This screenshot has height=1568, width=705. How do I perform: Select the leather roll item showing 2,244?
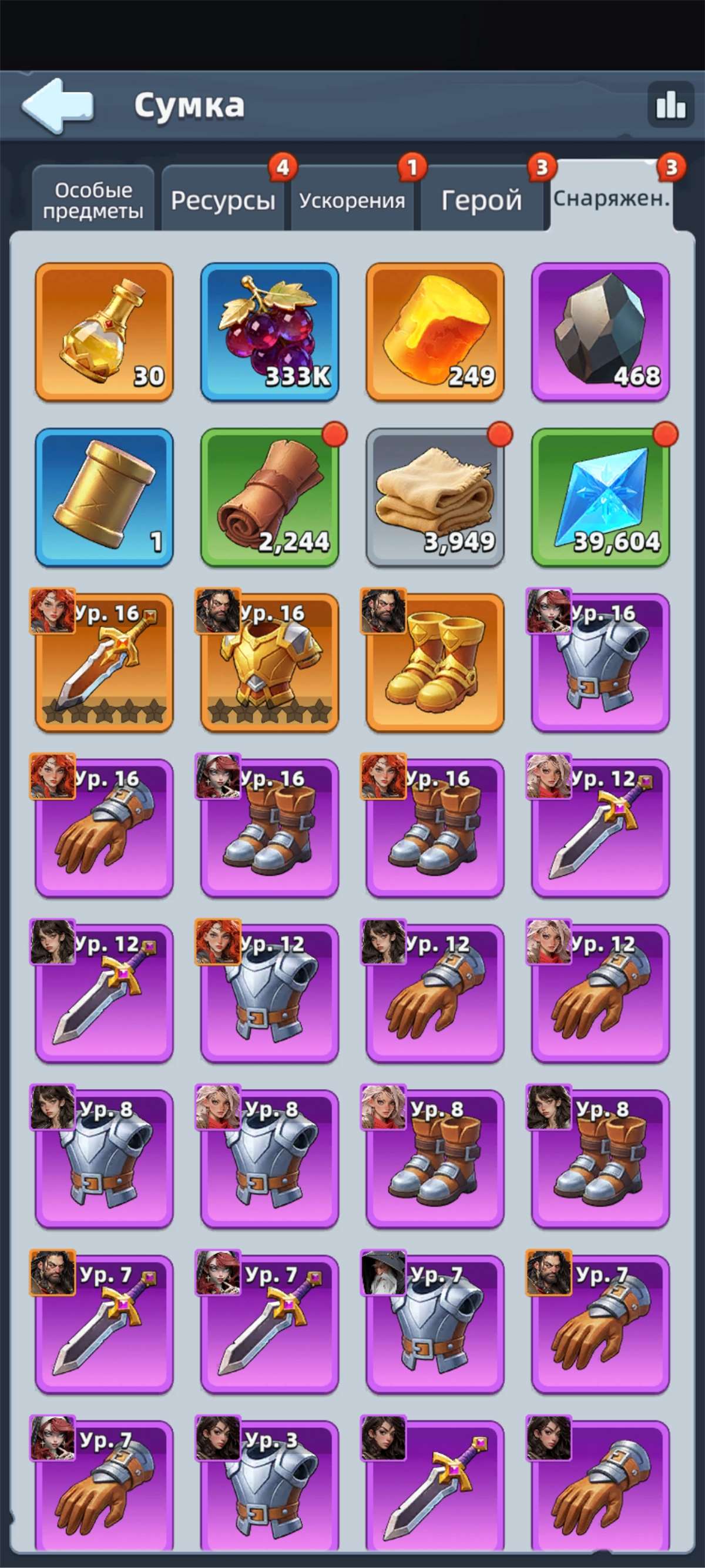pos(270,497)
